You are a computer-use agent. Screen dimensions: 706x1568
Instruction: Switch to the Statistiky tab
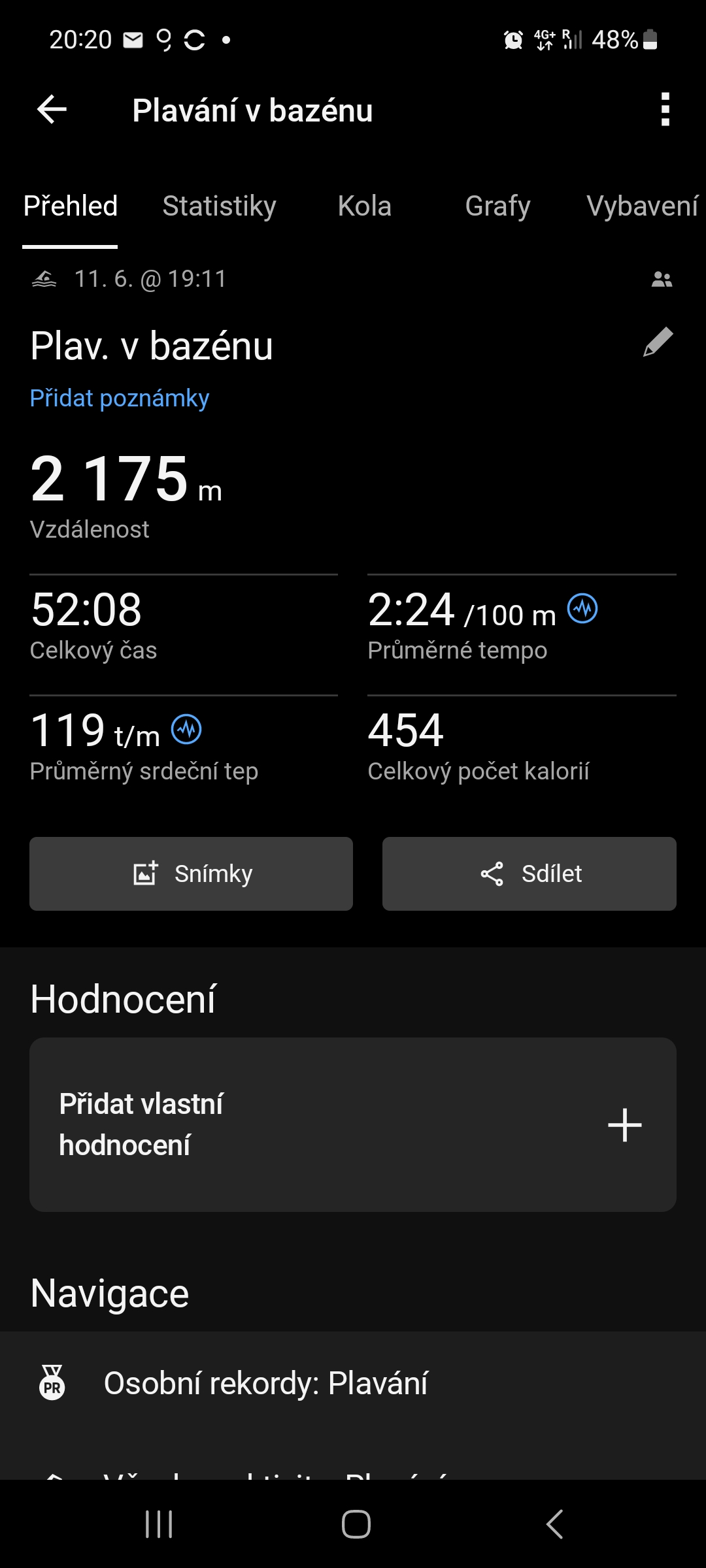point(219,206)
